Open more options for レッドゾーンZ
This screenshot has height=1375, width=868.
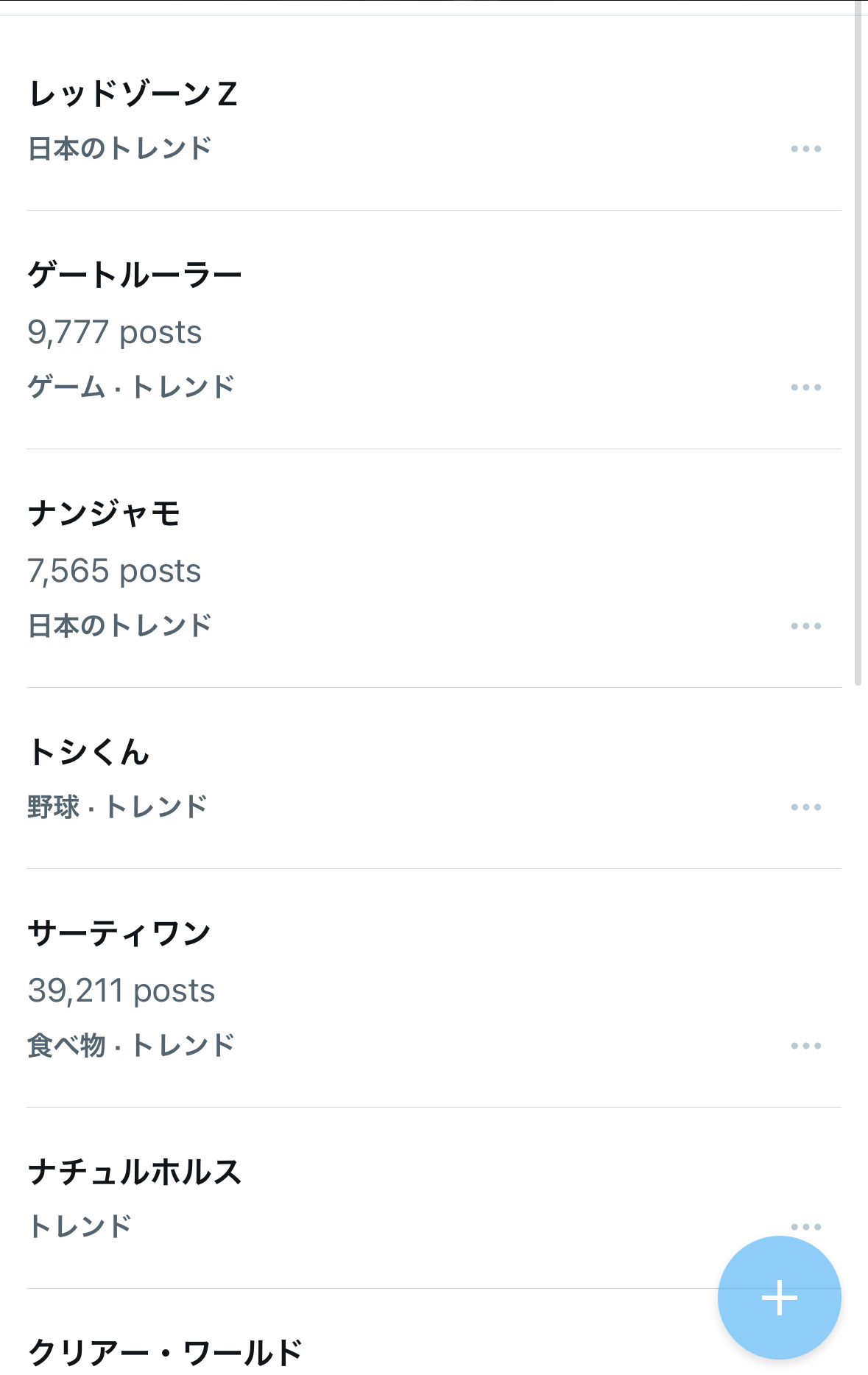(805, 149)
